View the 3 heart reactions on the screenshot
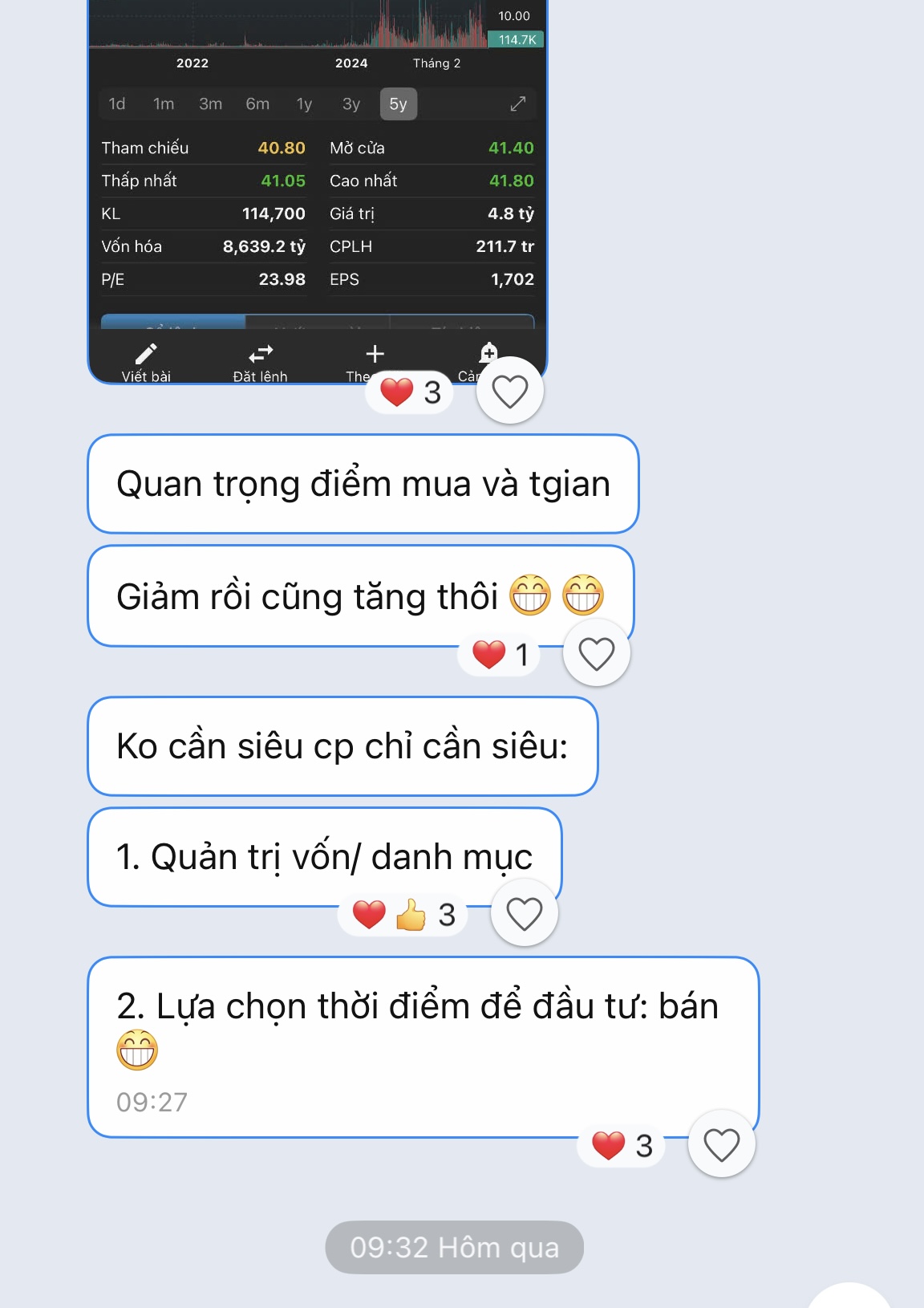The image size is (924, 1308). 411,392
